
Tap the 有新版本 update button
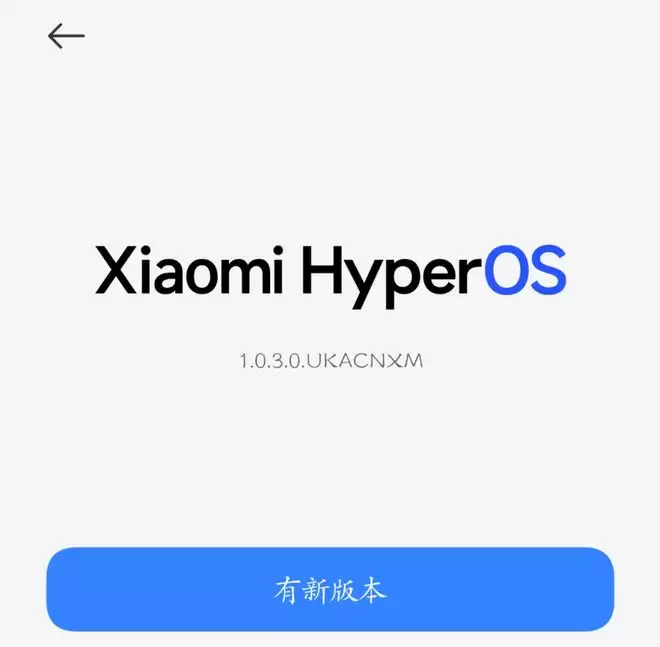330,590
